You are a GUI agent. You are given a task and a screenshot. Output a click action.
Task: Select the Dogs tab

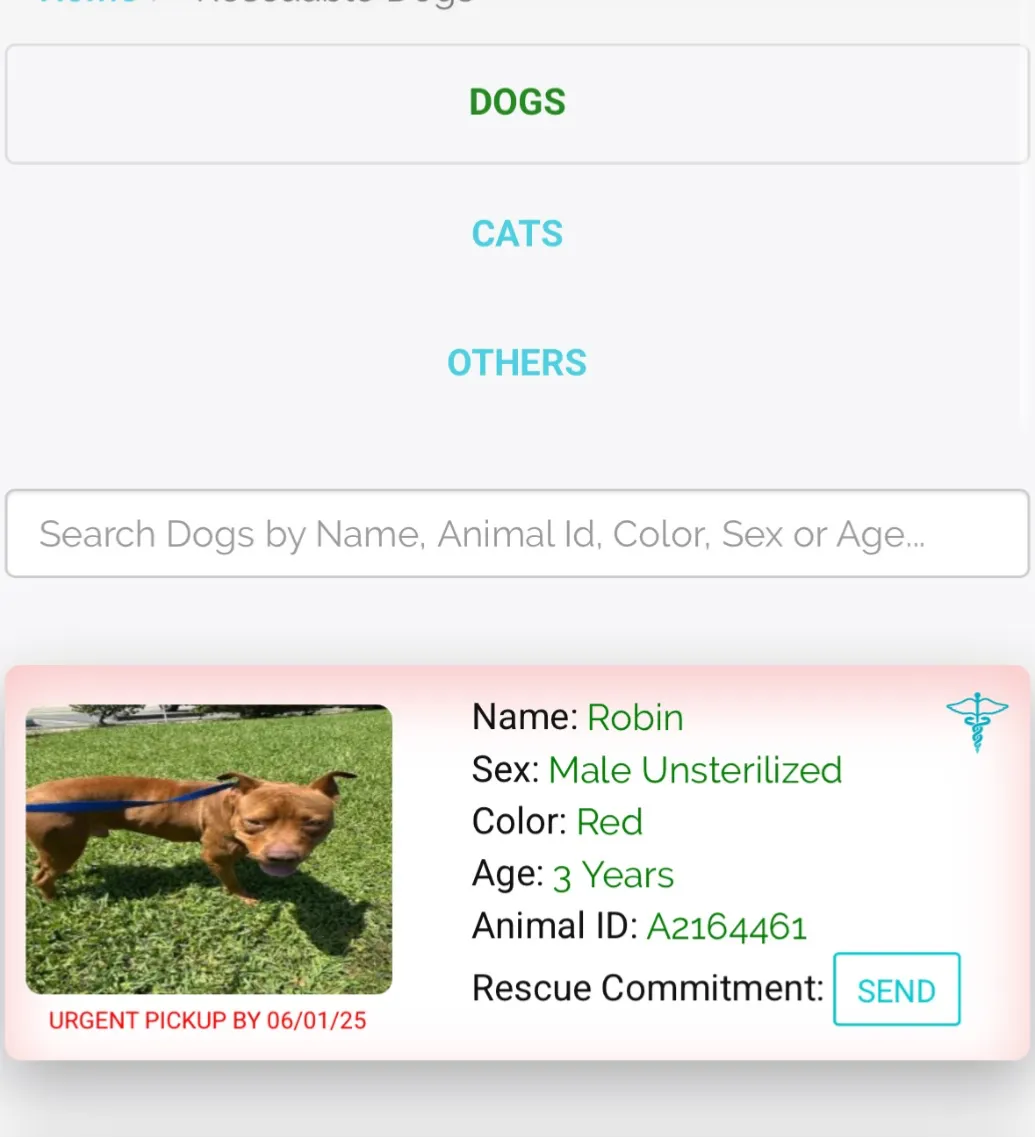[x=517, y=103]
